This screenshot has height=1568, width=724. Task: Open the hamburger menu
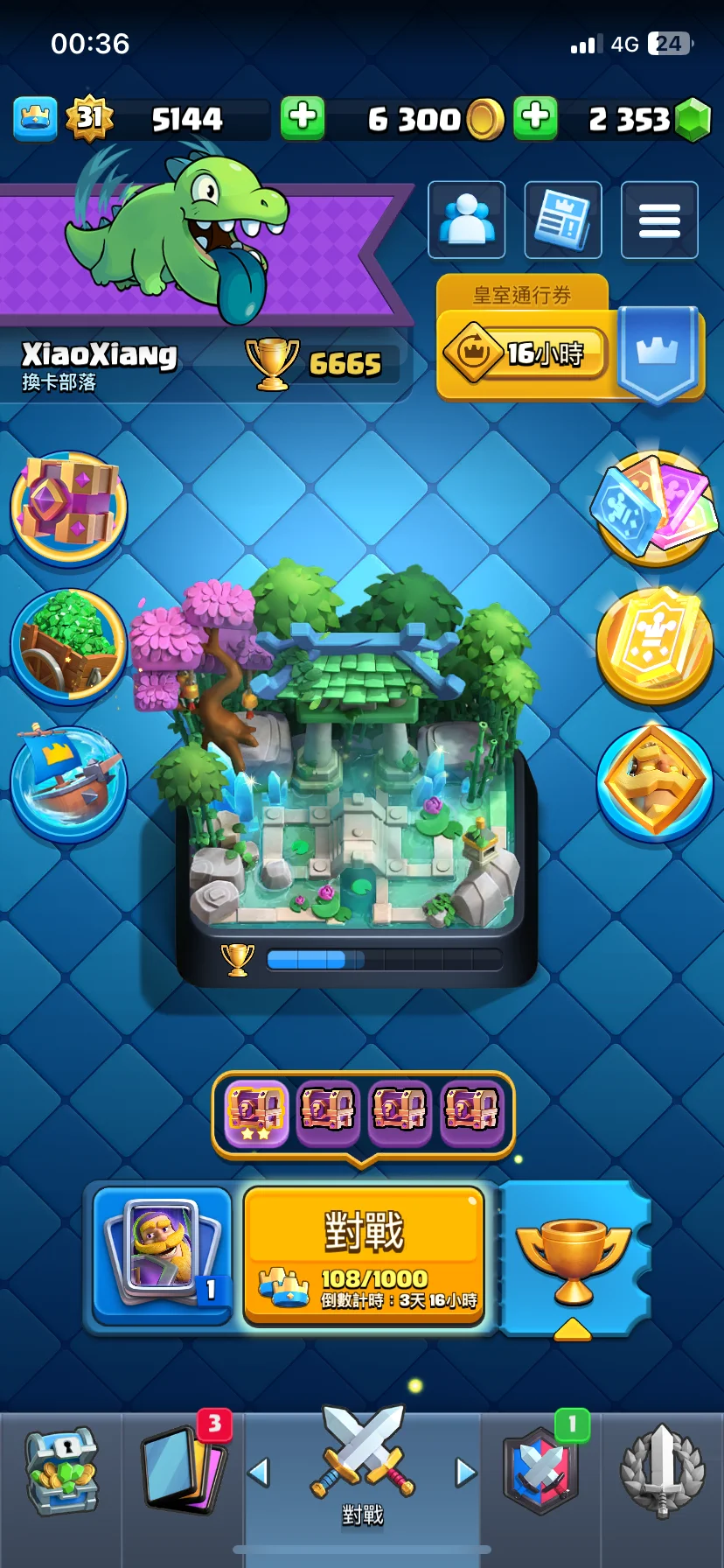pos(659,220)
